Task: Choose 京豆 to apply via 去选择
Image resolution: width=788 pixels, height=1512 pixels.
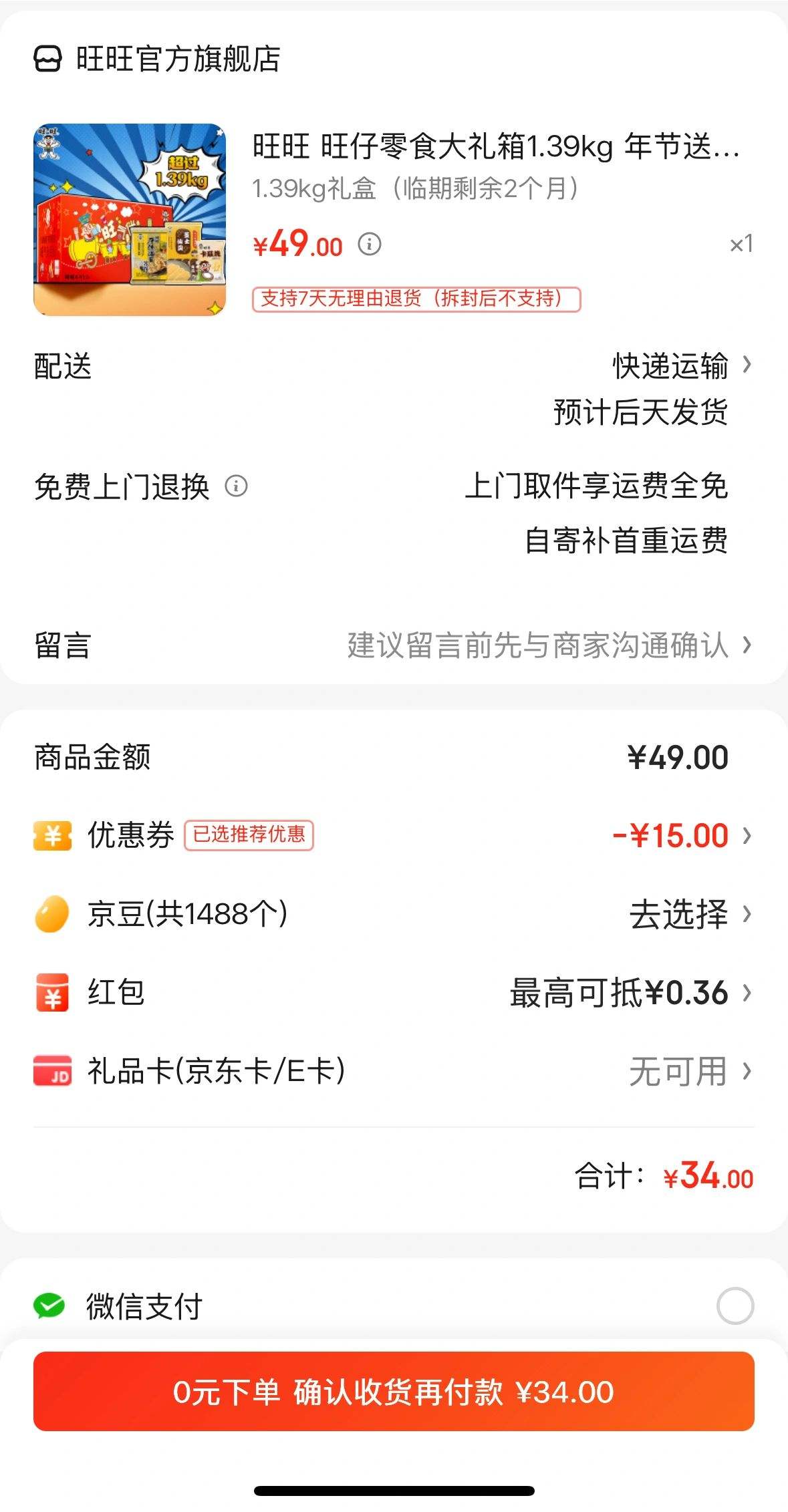Action: [x=690, y=913]
